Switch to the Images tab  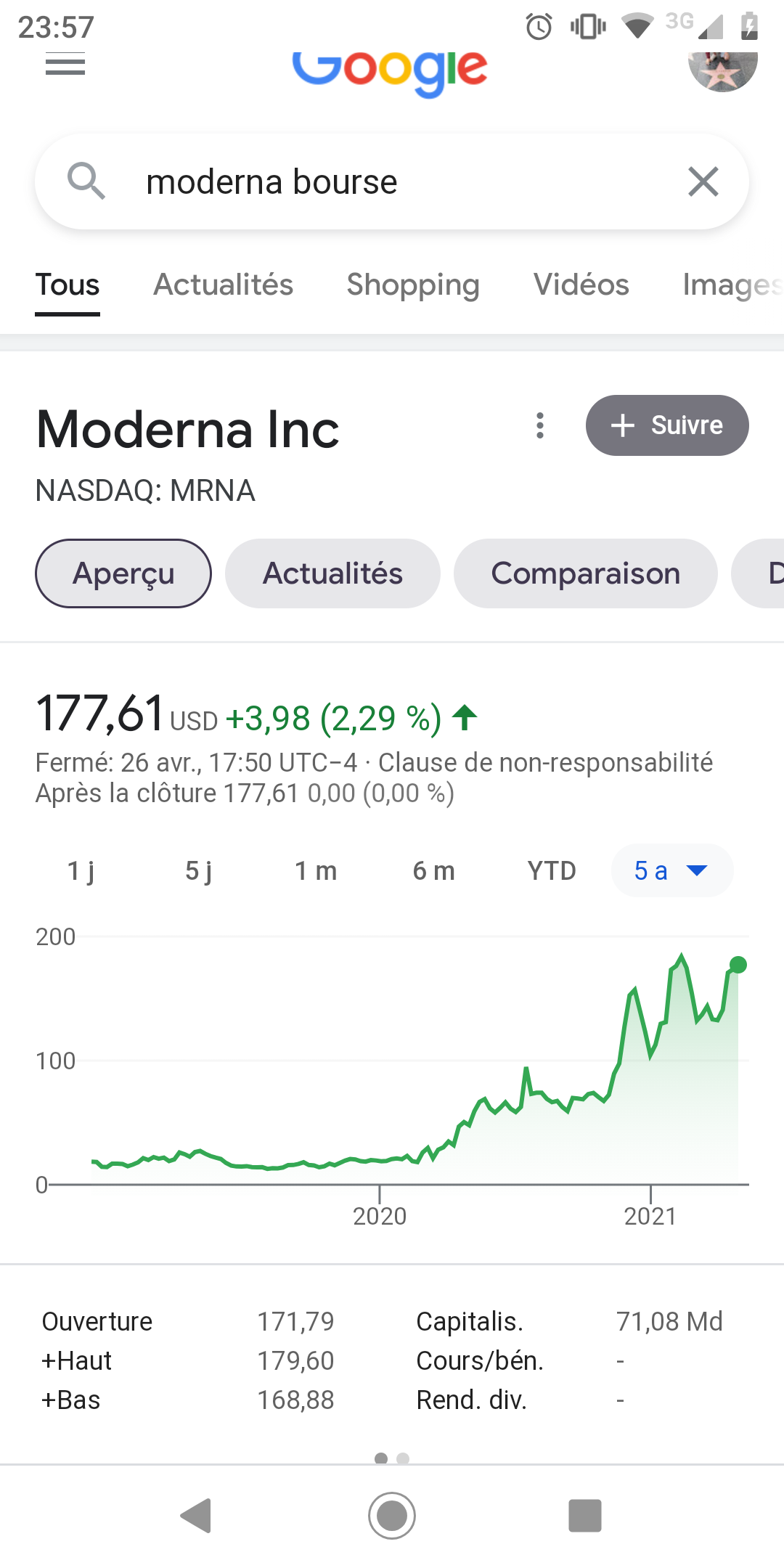(x=732, y=285)
